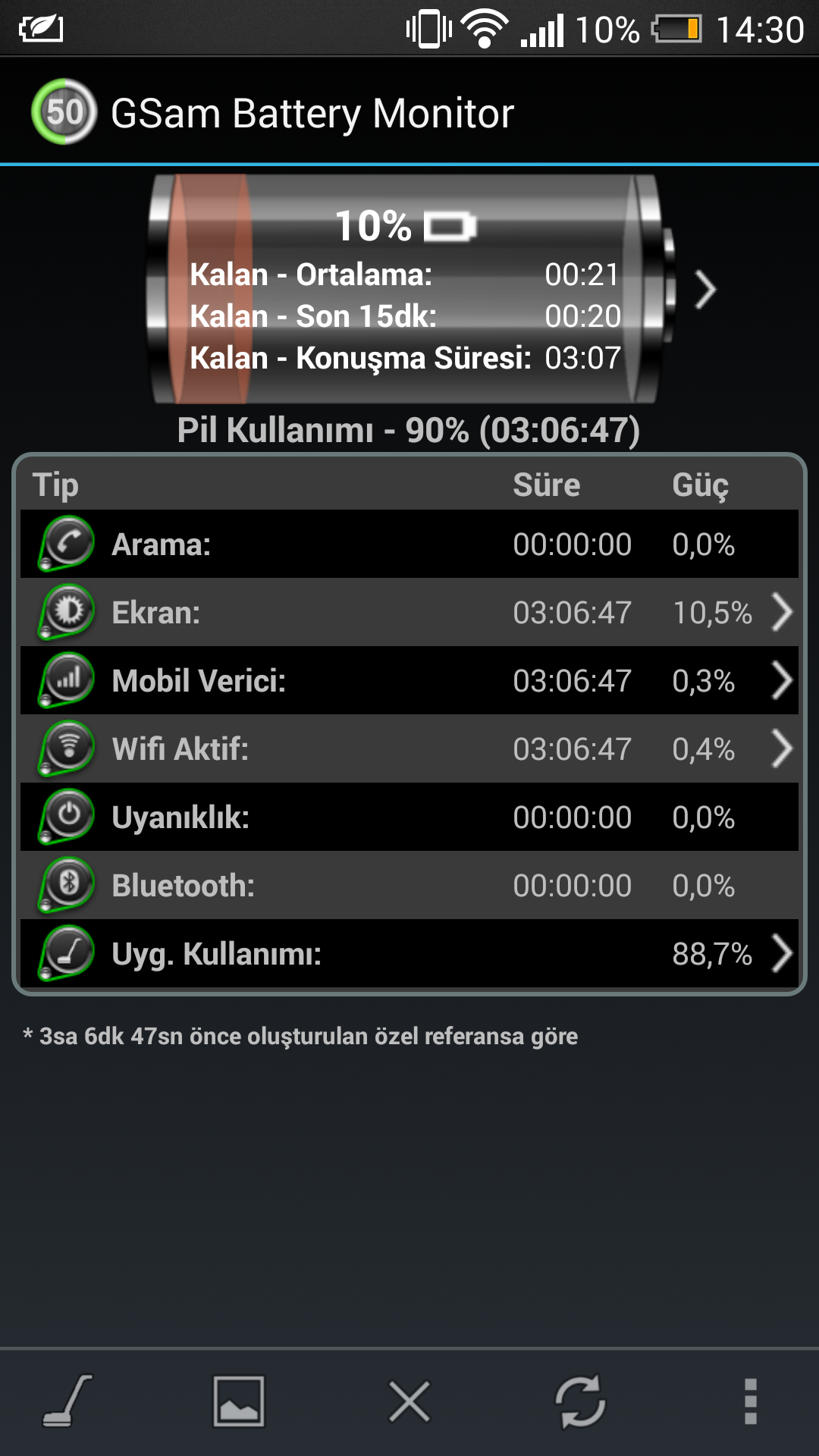Tap the X icon in bottom toolbar
Screen dimensions: 819x1456
[x=409, y=1401]
